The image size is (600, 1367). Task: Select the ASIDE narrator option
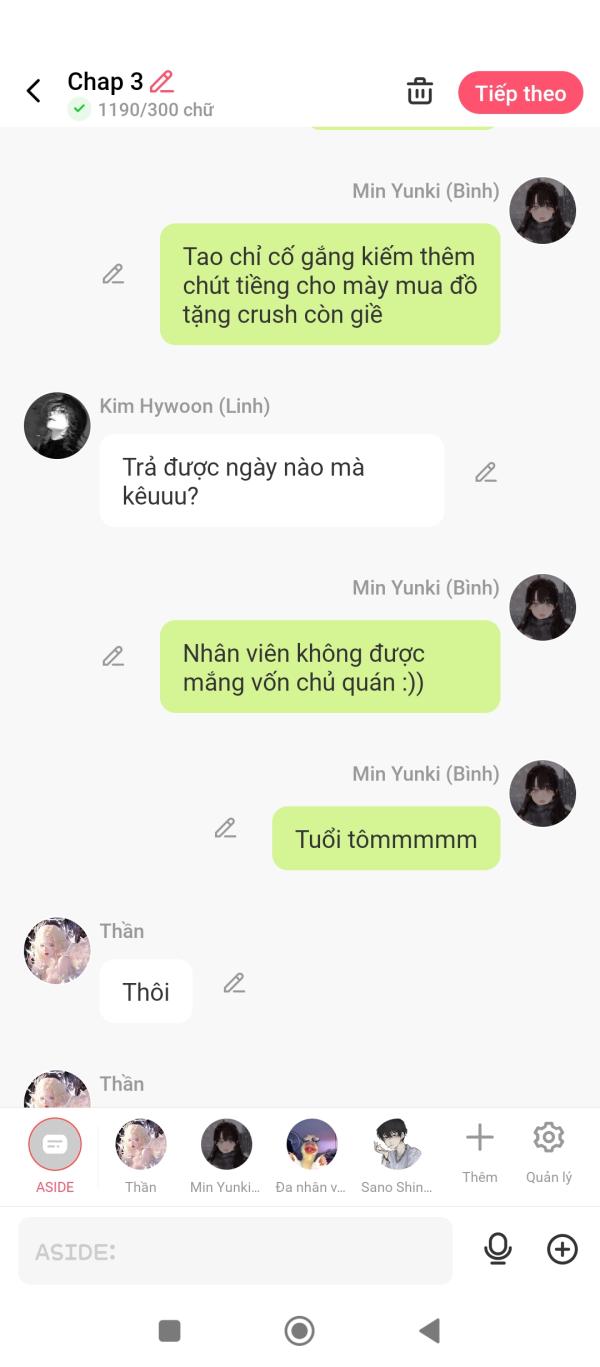pos(55,1156)
